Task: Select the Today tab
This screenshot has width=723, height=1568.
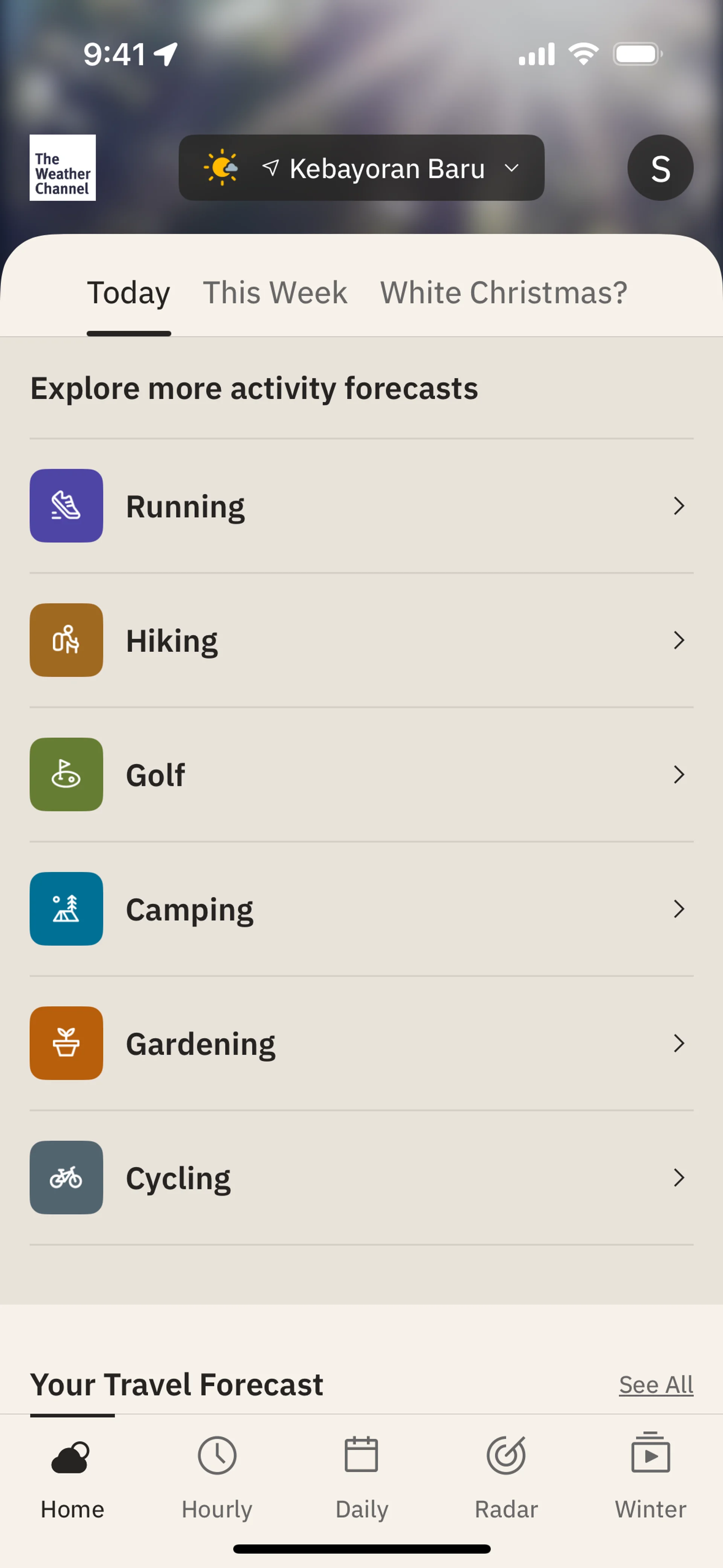Action: (128, 293)
